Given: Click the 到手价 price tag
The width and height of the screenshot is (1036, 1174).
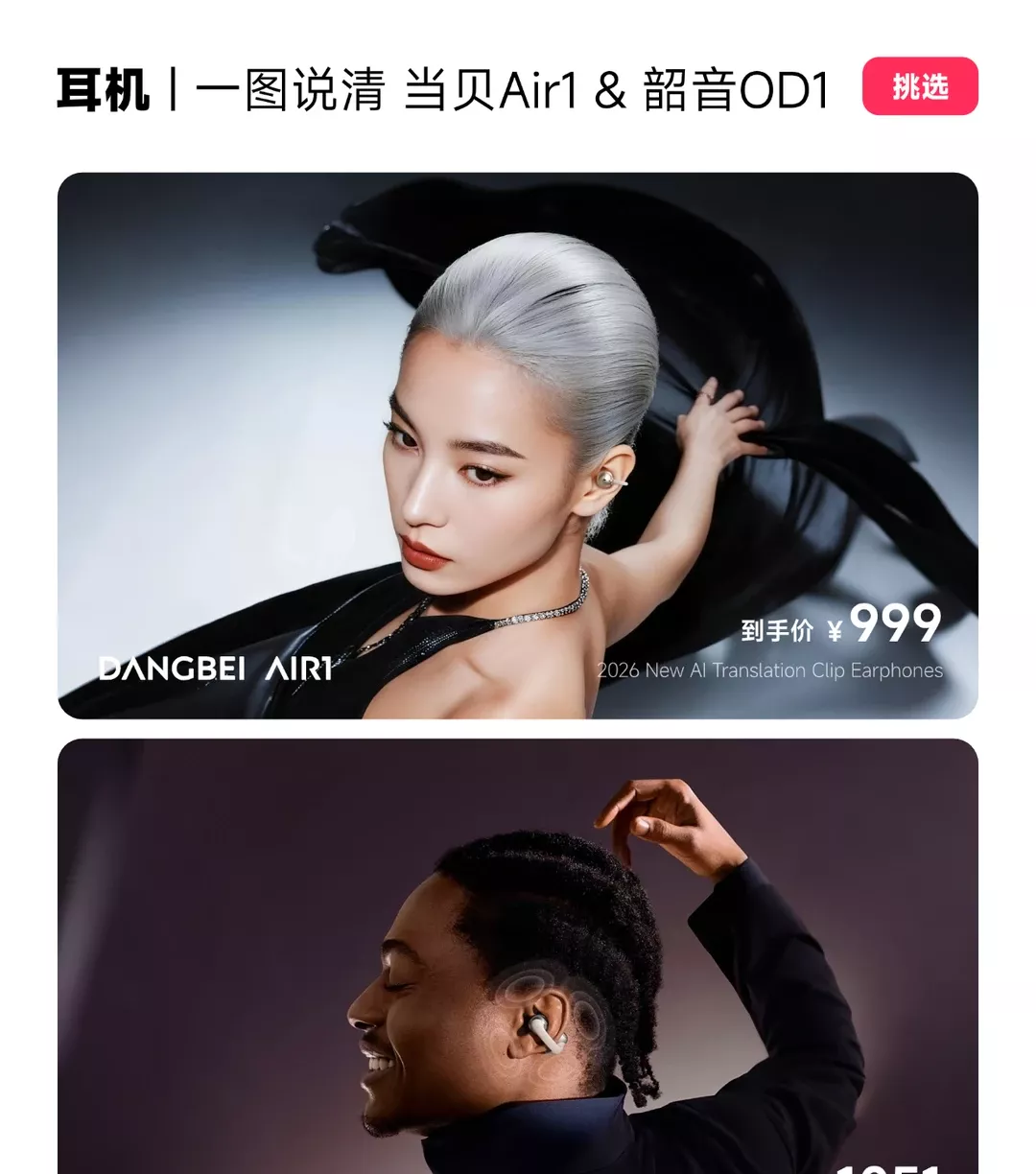Looking at the screenshot, I should pyautogui.click(x=775, y=629).
